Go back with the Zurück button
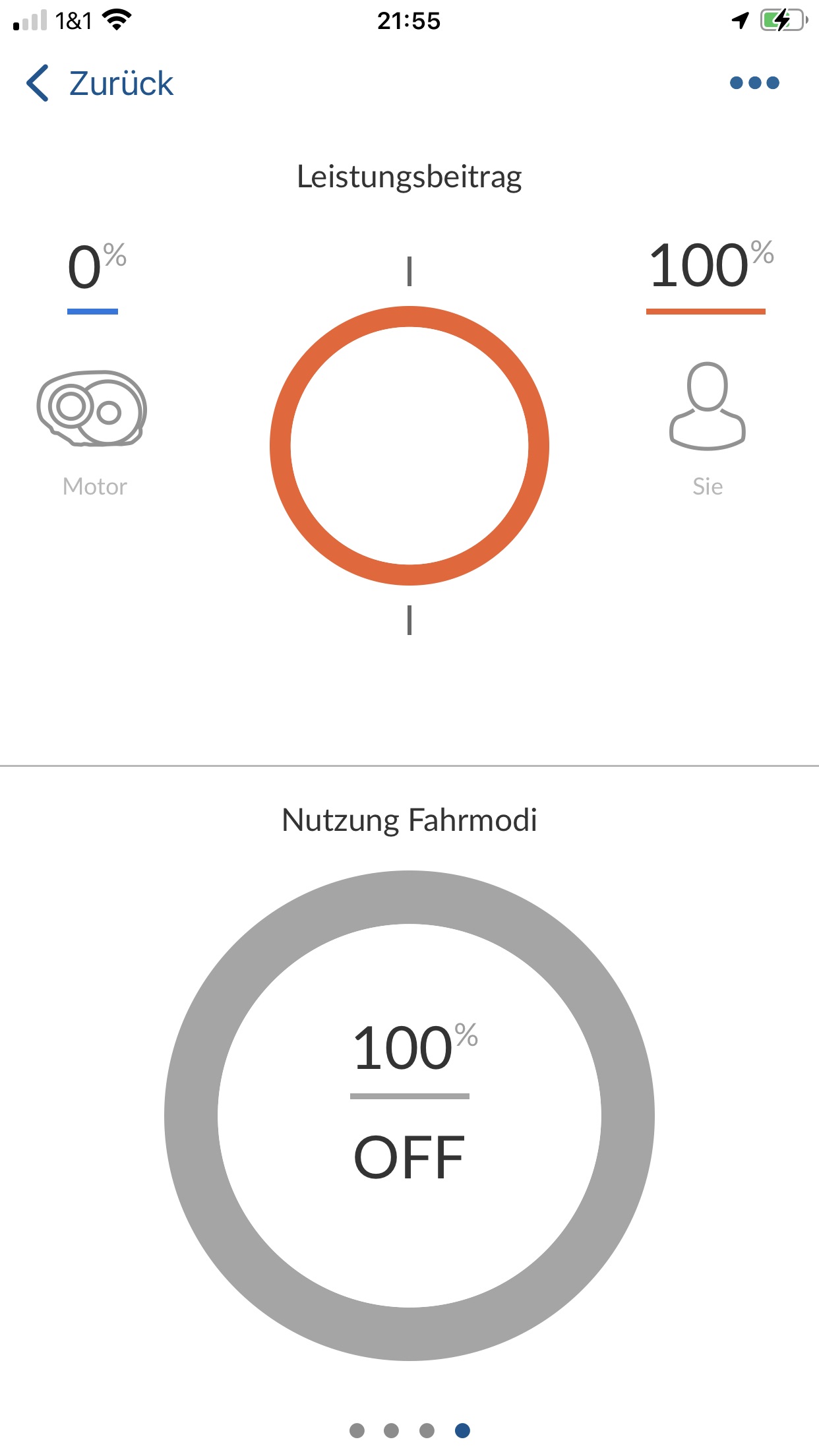Screen dimensions: 819x1456 (x=100, y=84)
